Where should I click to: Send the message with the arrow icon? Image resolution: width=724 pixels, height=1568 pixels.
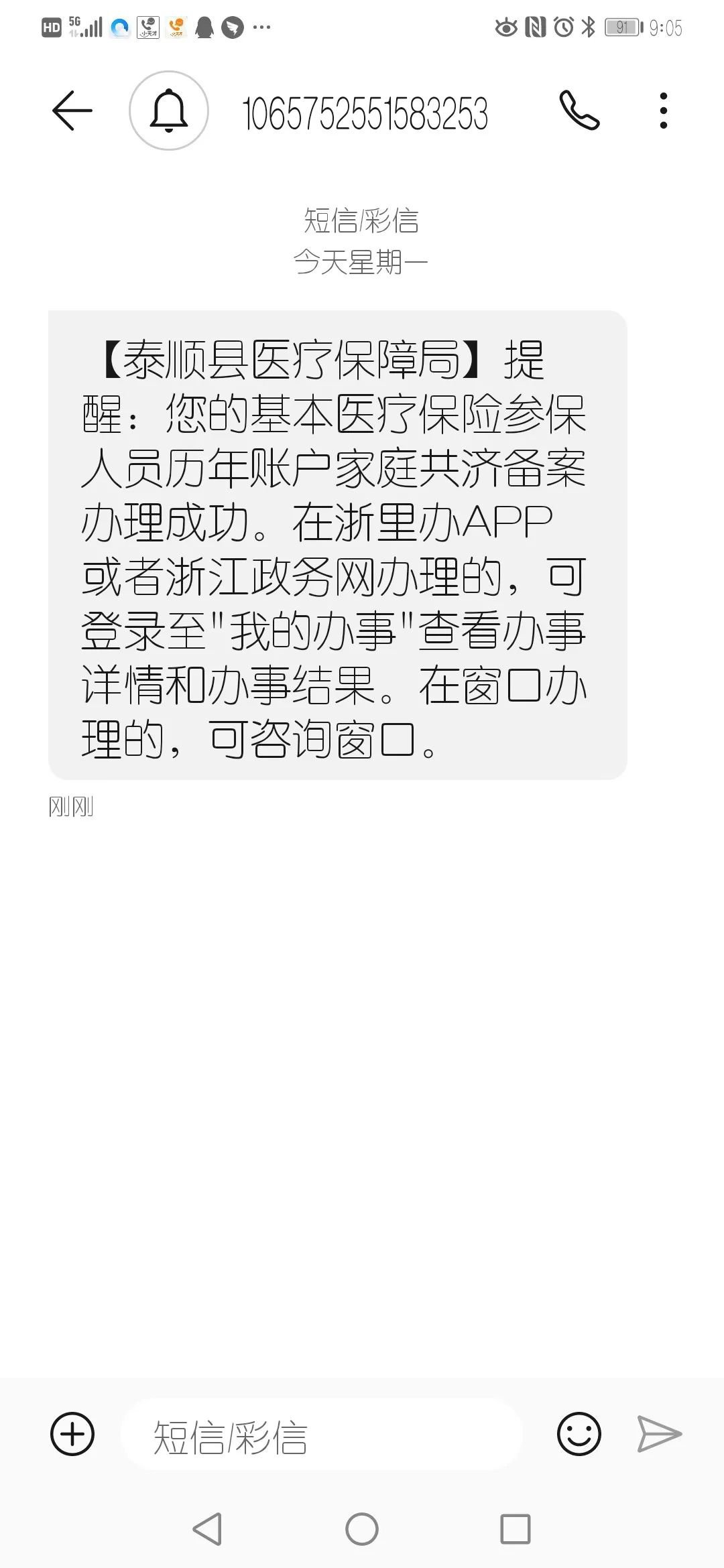[x=659, y=1433]
